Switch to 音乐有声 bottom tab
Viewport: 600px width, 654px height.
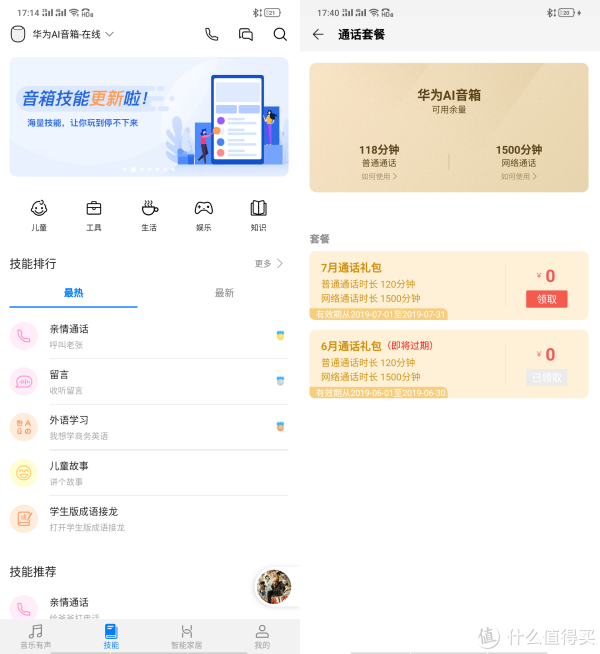tap(36, 636)
